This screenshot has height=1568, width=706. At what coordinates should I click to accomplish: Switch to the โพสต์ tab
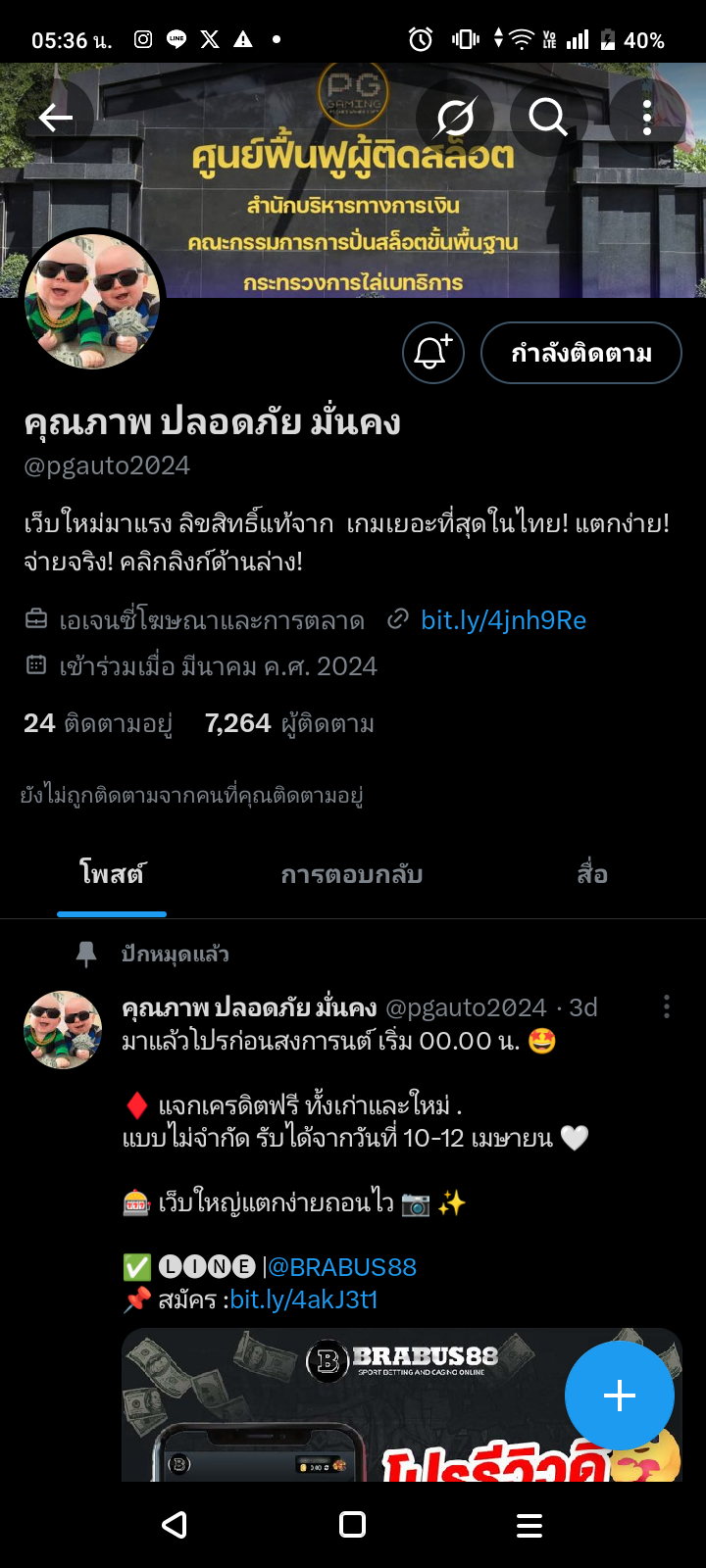(112, 873)
